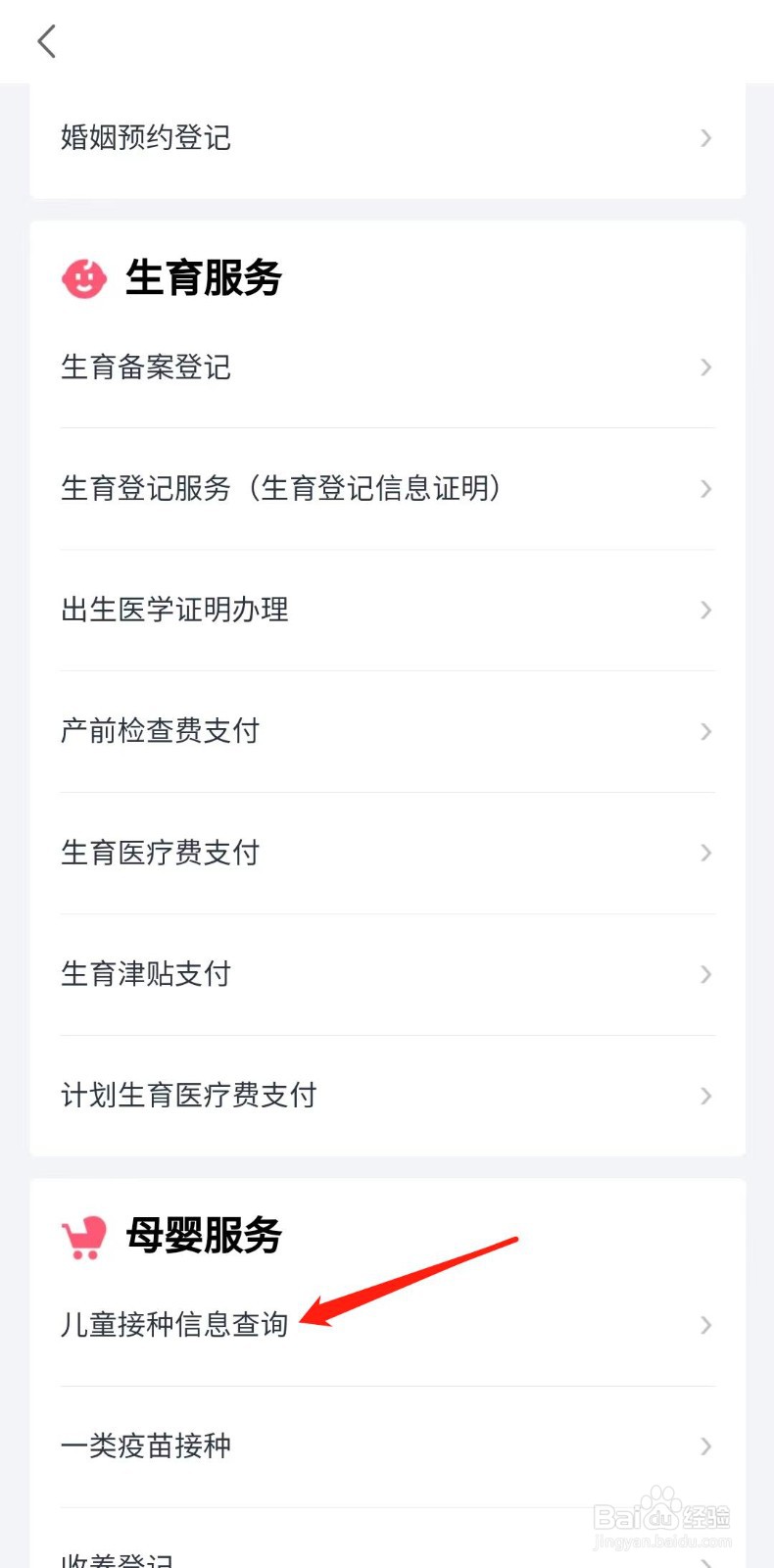Click the chevron beside 一类疫苗接种
The height and width of the screenshot is (1568, 774).
[705, 1445]
